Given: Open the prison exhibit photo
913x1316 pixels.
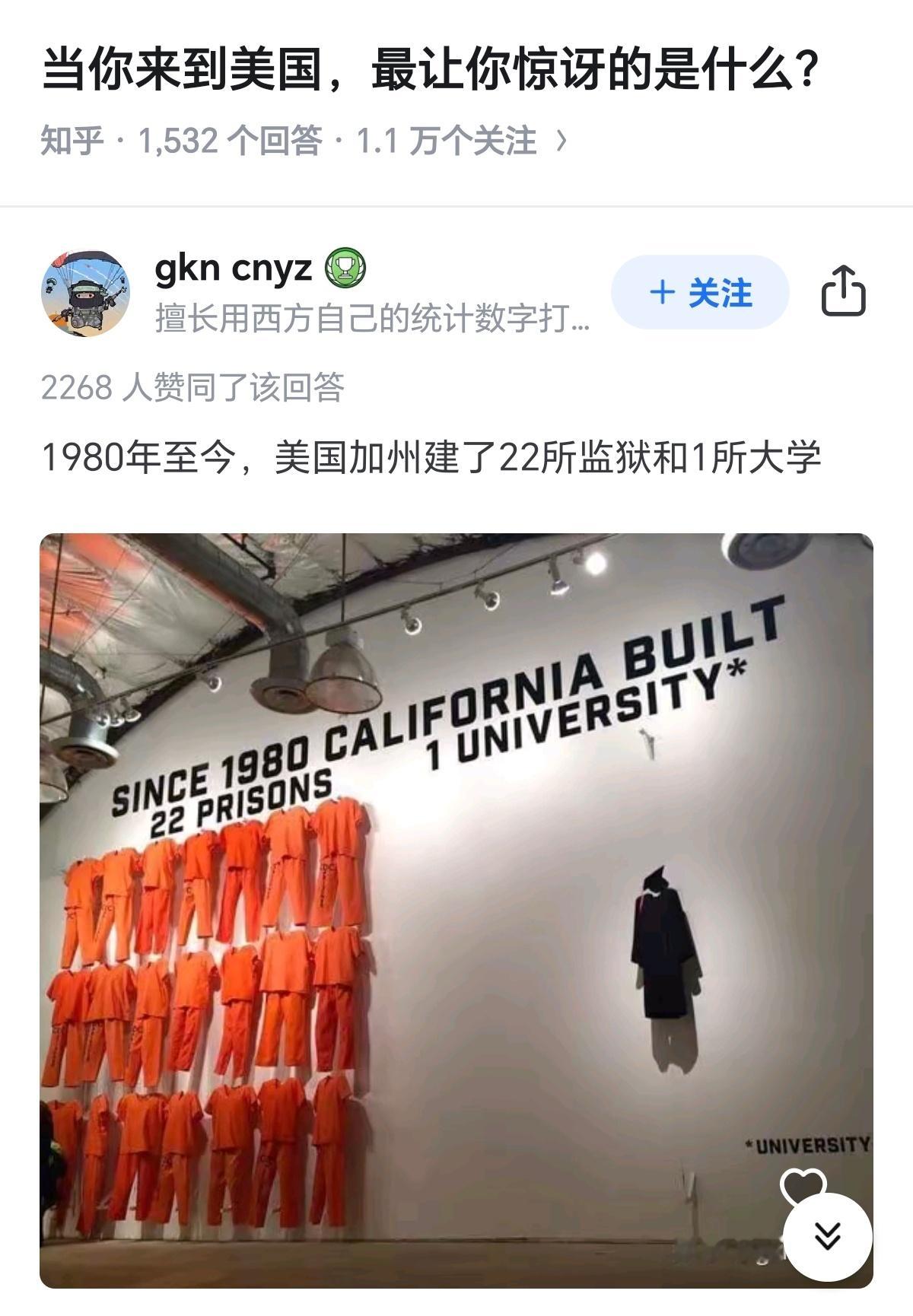Looking at the screenshot, I should point(456,905).
